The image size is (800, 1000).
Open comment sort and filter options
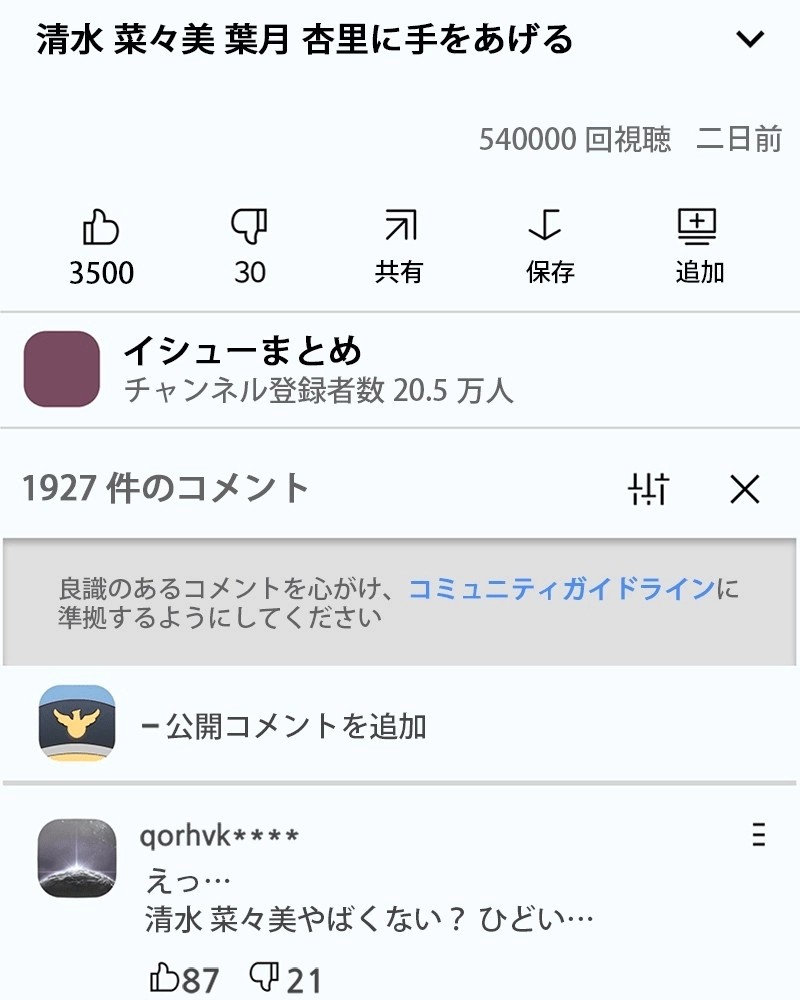coord(648,489)
